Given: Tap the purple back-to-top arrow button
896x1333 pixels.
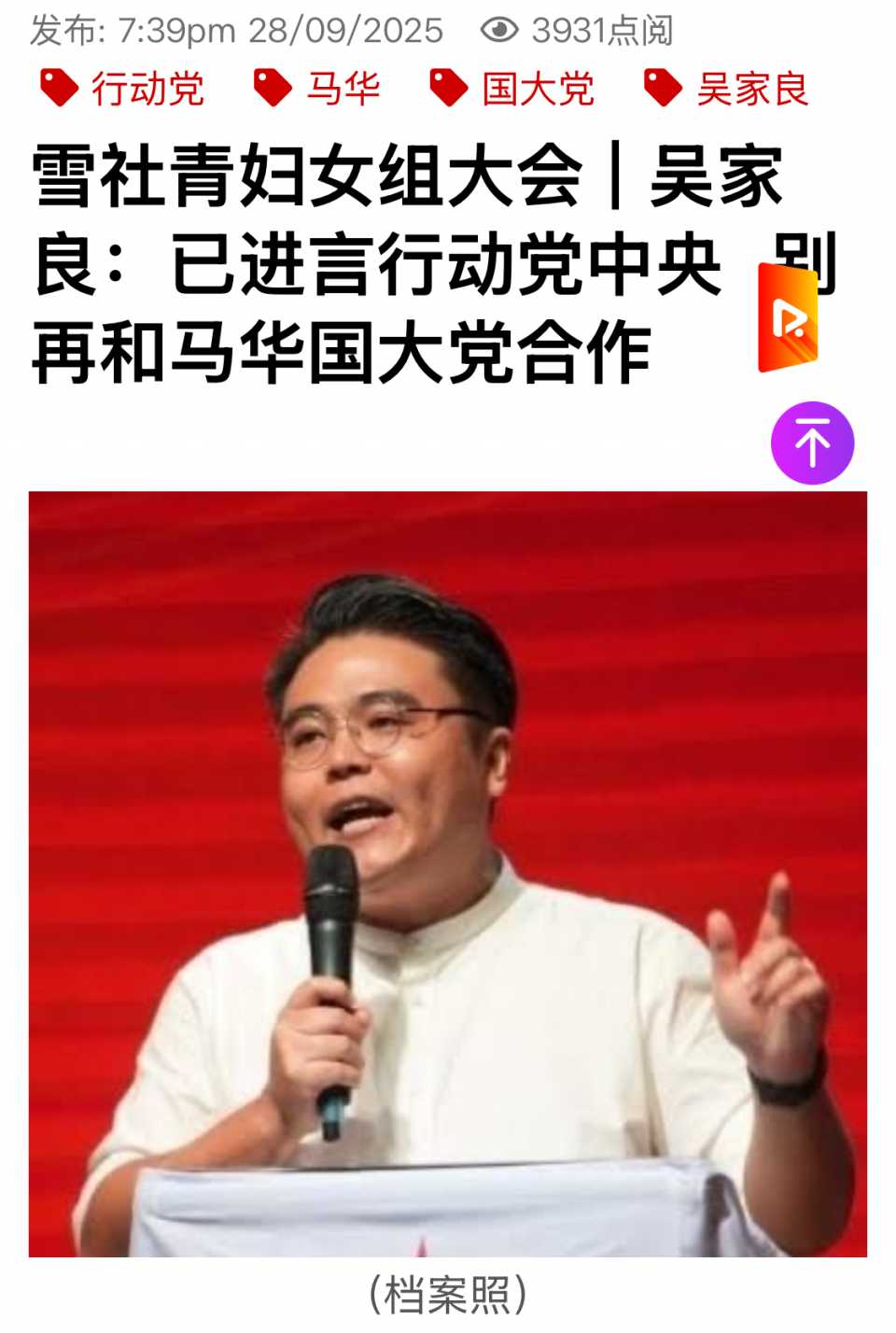Looking at the screenshot, I should click(x=812, y=442).
